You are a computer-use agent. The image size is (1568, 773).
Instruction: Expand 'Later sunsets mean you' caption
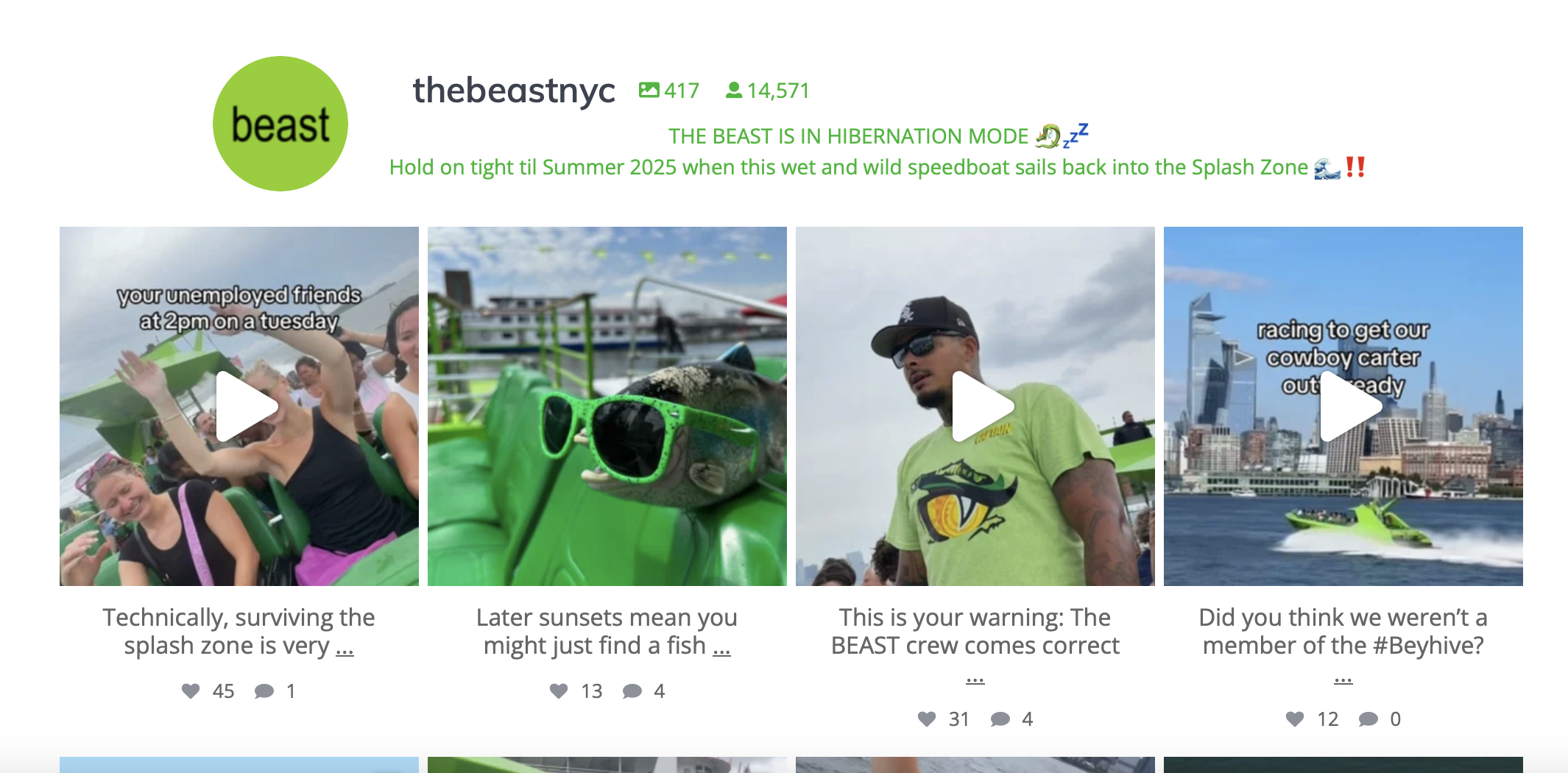721,648
